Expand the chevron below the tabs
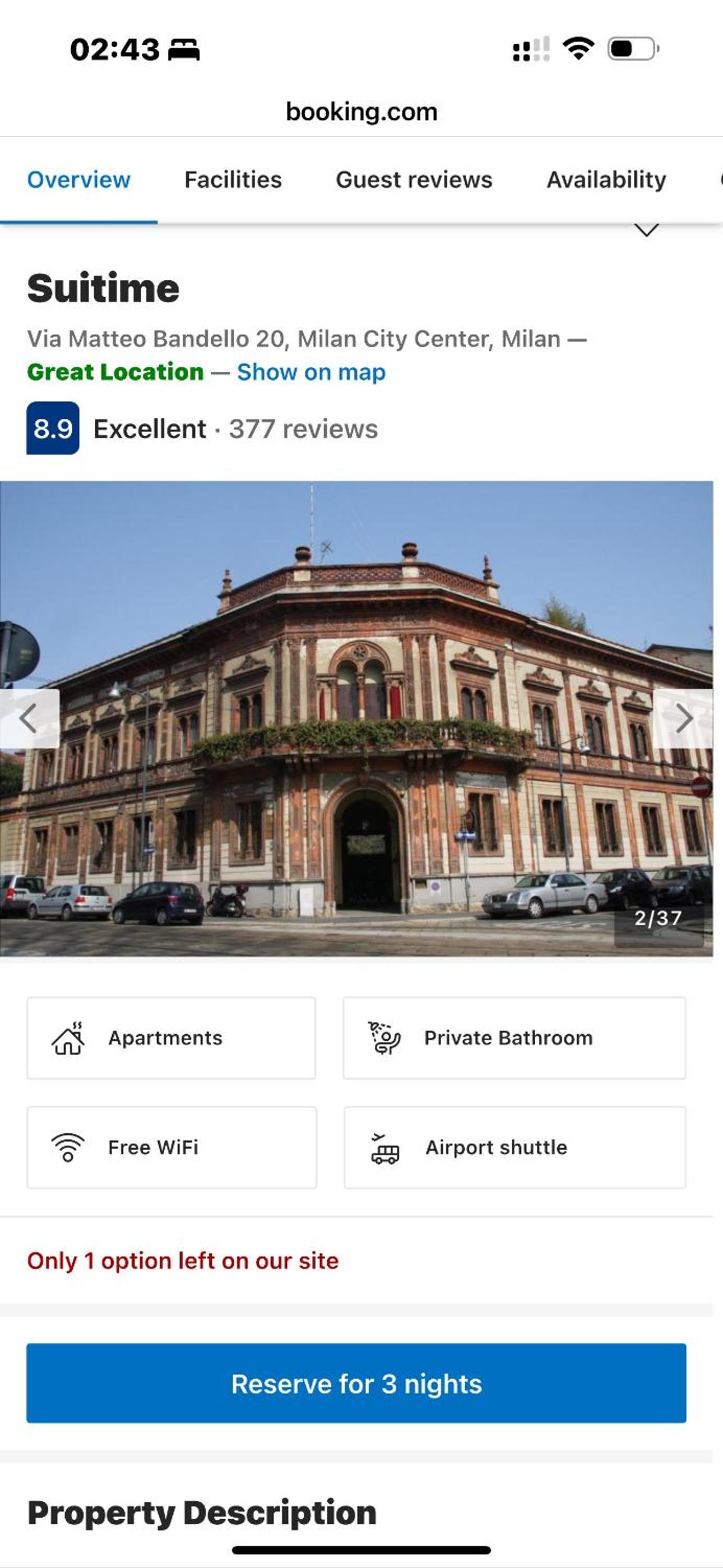This screenshot has height=1568, width=723. coord(646,230)
